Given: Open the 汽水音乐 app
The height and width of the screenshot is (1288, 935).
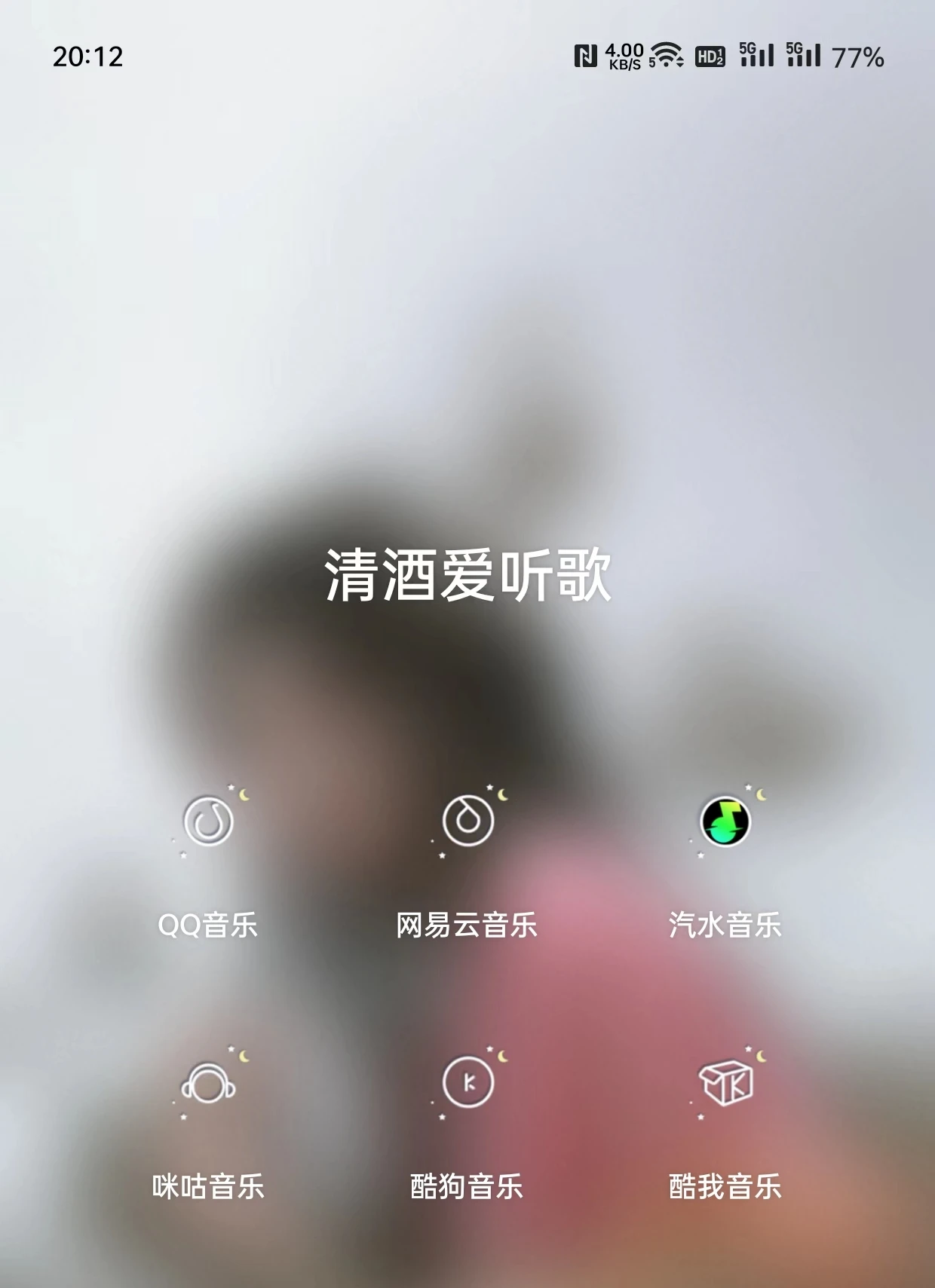Looking at the screenshot, I should coord(725,821).
